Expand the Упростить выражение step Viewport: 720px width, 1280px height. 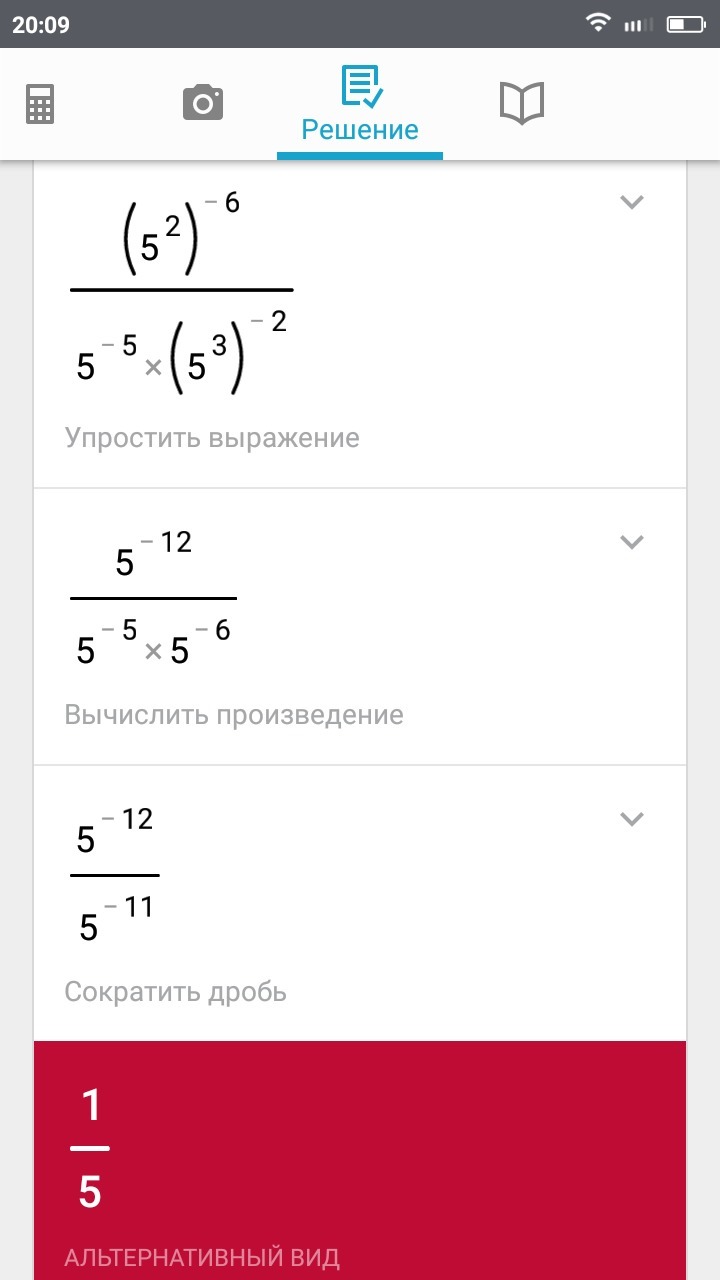(631, 202)
